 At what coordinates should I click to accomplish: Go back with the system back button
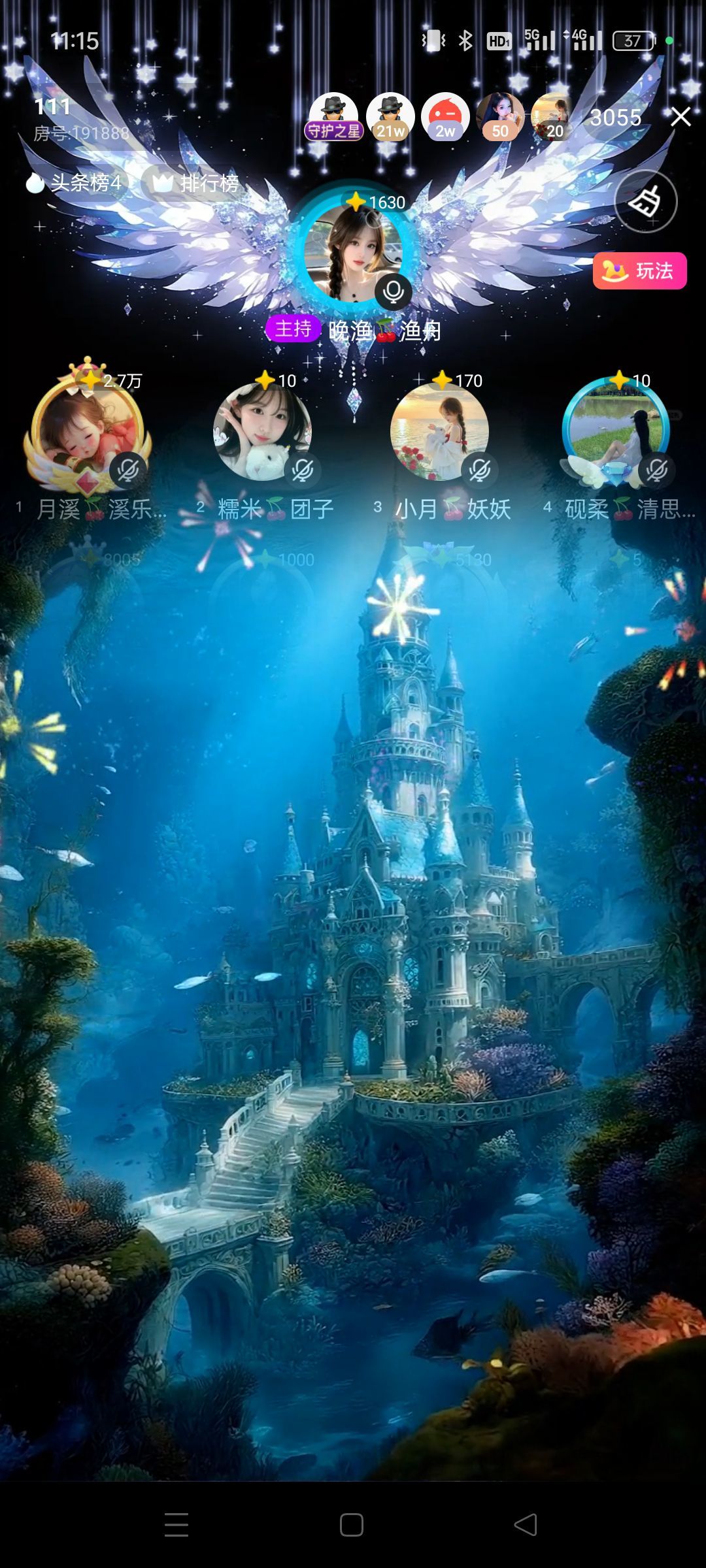click(x=526, y=1524)
